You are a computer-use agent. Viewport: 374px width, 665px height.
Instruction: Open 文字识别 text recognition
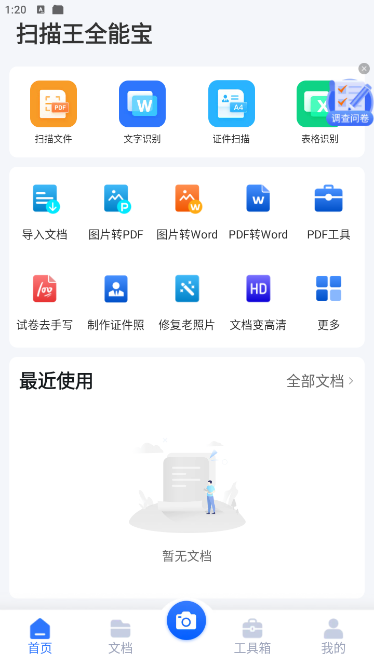pyautogui.click(x=142, y=112)
